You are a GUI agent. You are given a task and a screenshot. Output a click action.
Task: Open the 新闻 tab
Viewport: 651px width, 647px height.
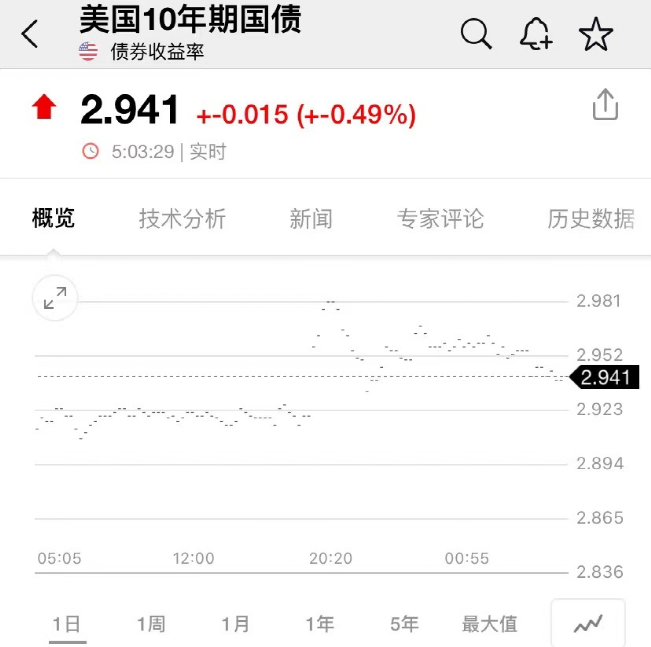[311, 218]
